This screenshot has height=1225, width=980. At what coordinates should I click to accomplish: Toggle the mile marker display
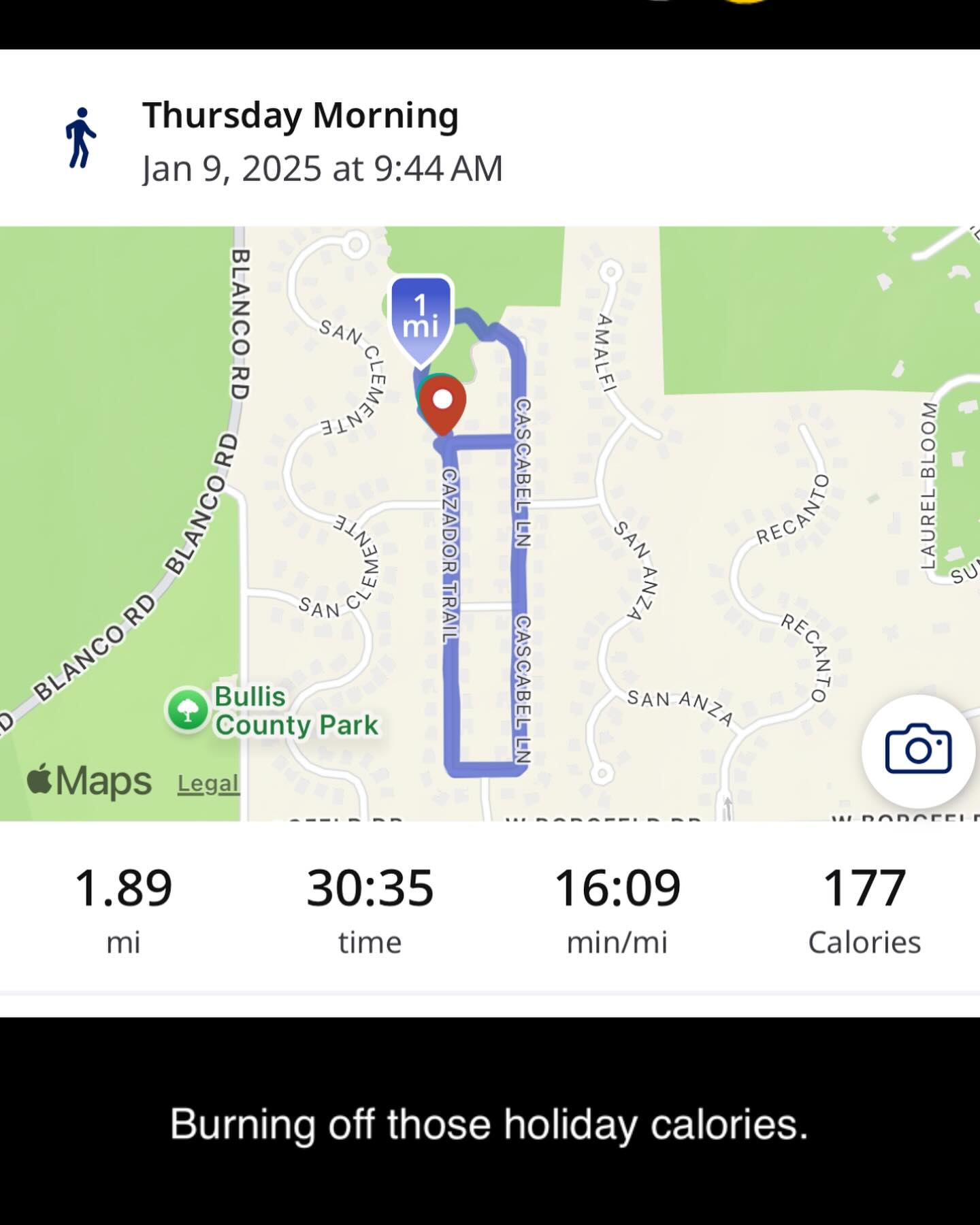pos(422,313)
